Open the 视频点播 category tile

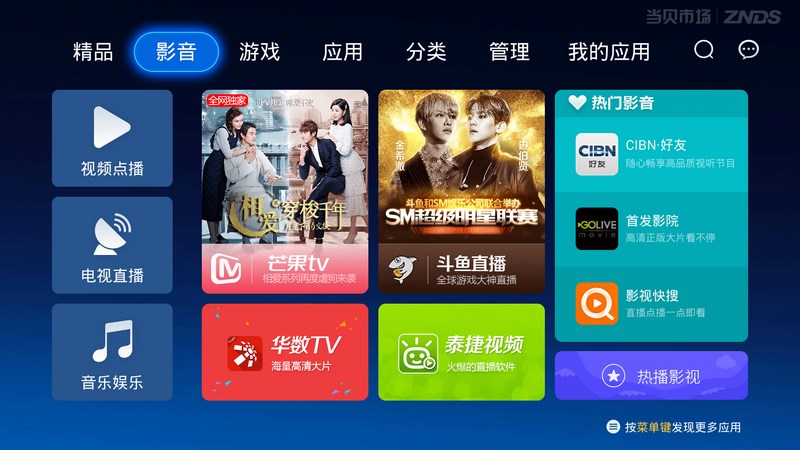click(112, 139)
